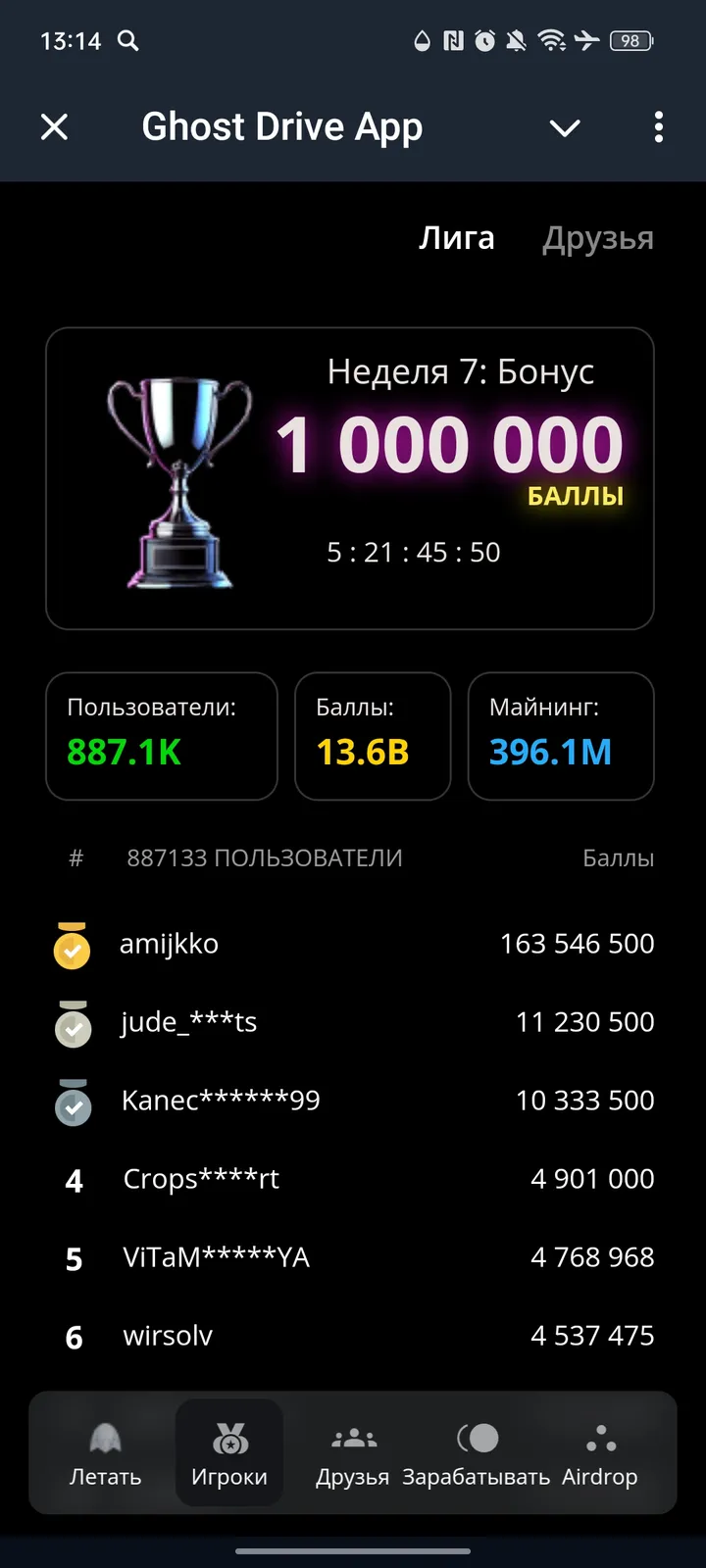Tap the countdown timer 5:21:45:50

[x=413, y=552]
